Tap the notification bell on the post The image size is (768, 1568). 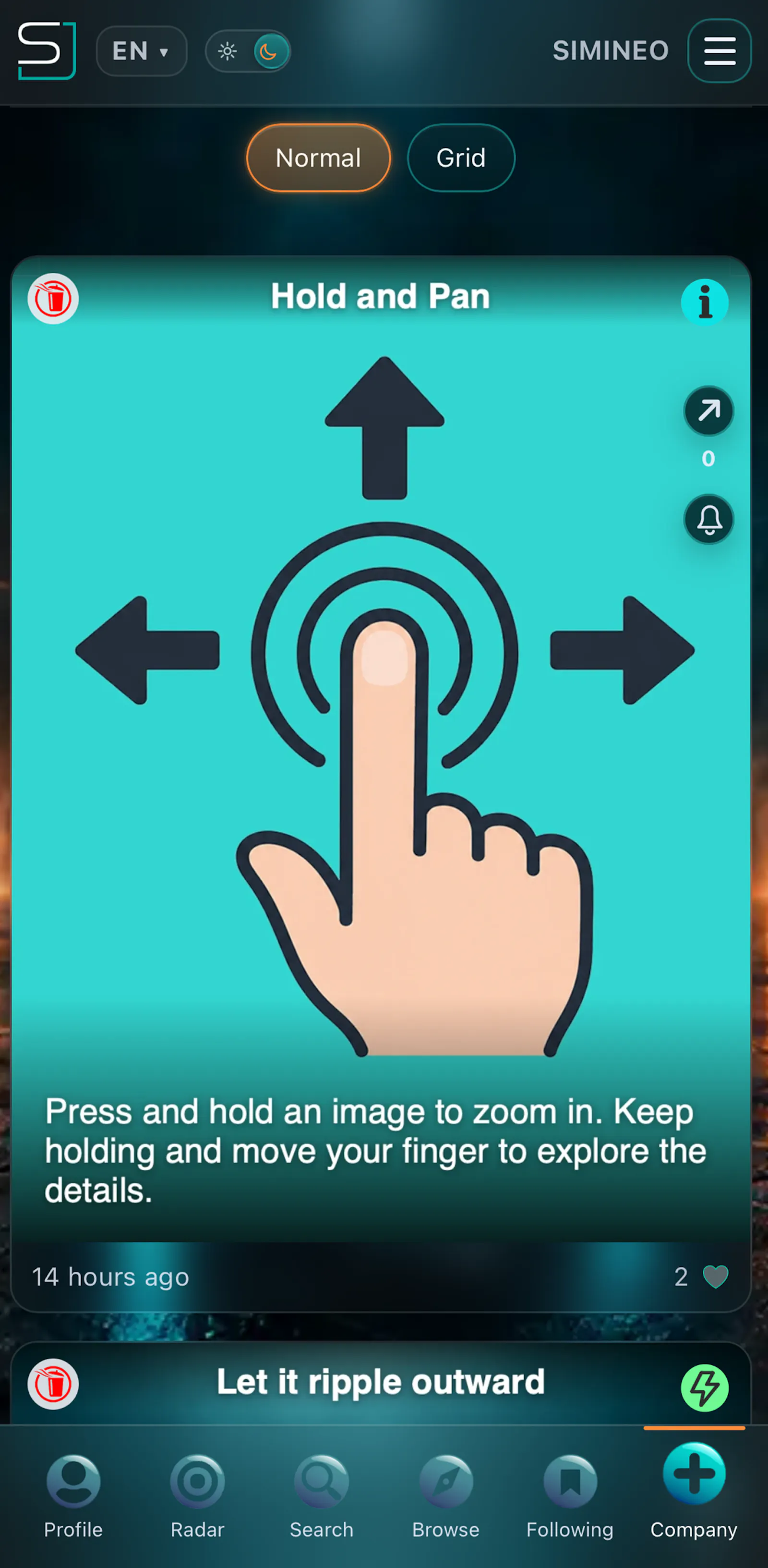pos(708,519)
